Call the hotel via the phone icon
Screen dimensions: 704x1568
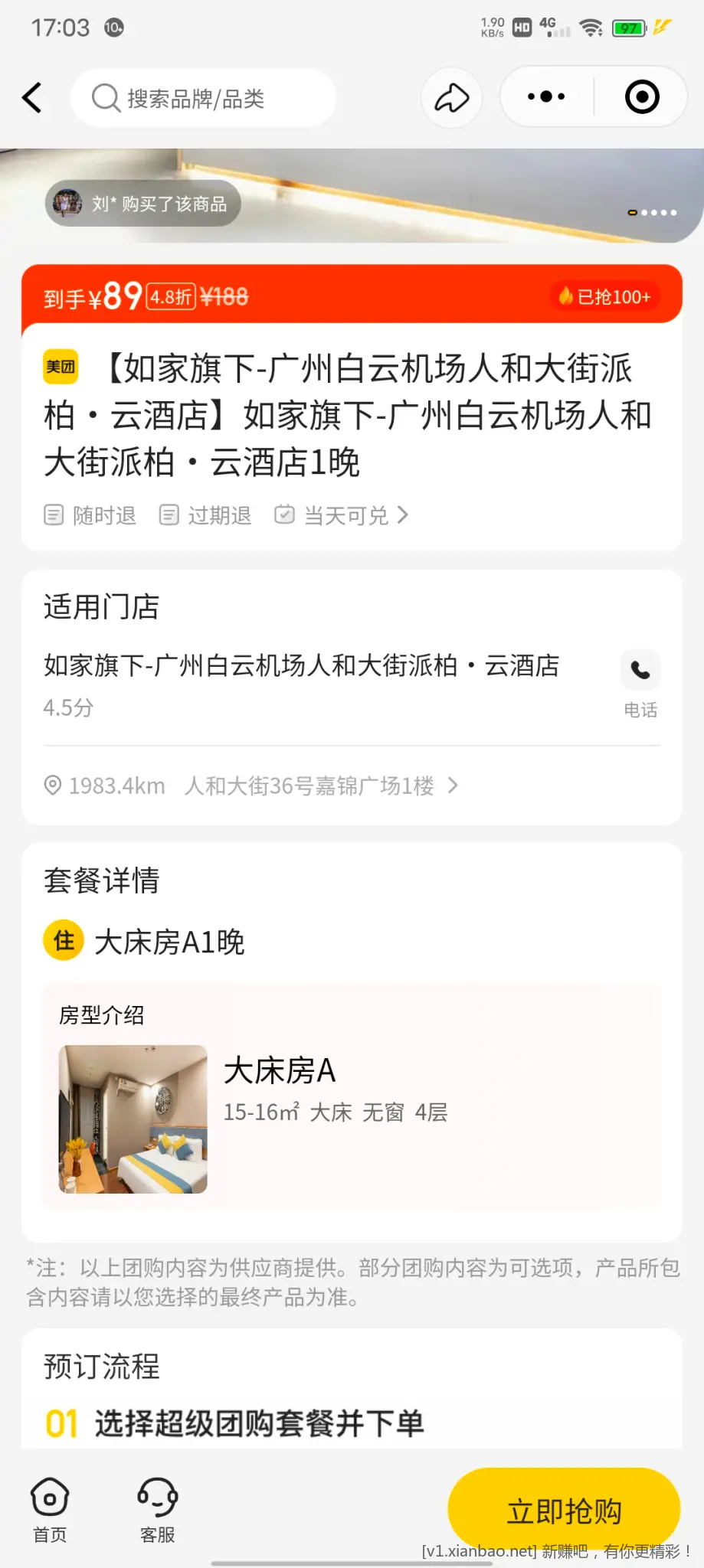point(640,670)
